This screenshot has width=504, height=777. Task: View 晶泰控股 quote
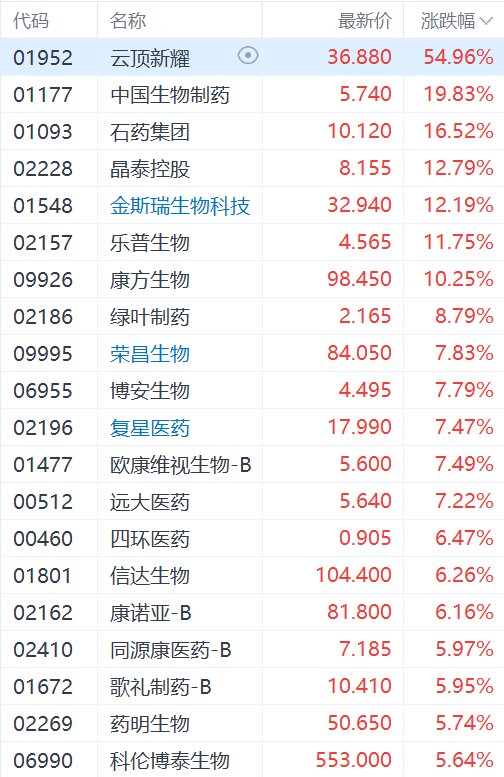(x=252, y=168)
